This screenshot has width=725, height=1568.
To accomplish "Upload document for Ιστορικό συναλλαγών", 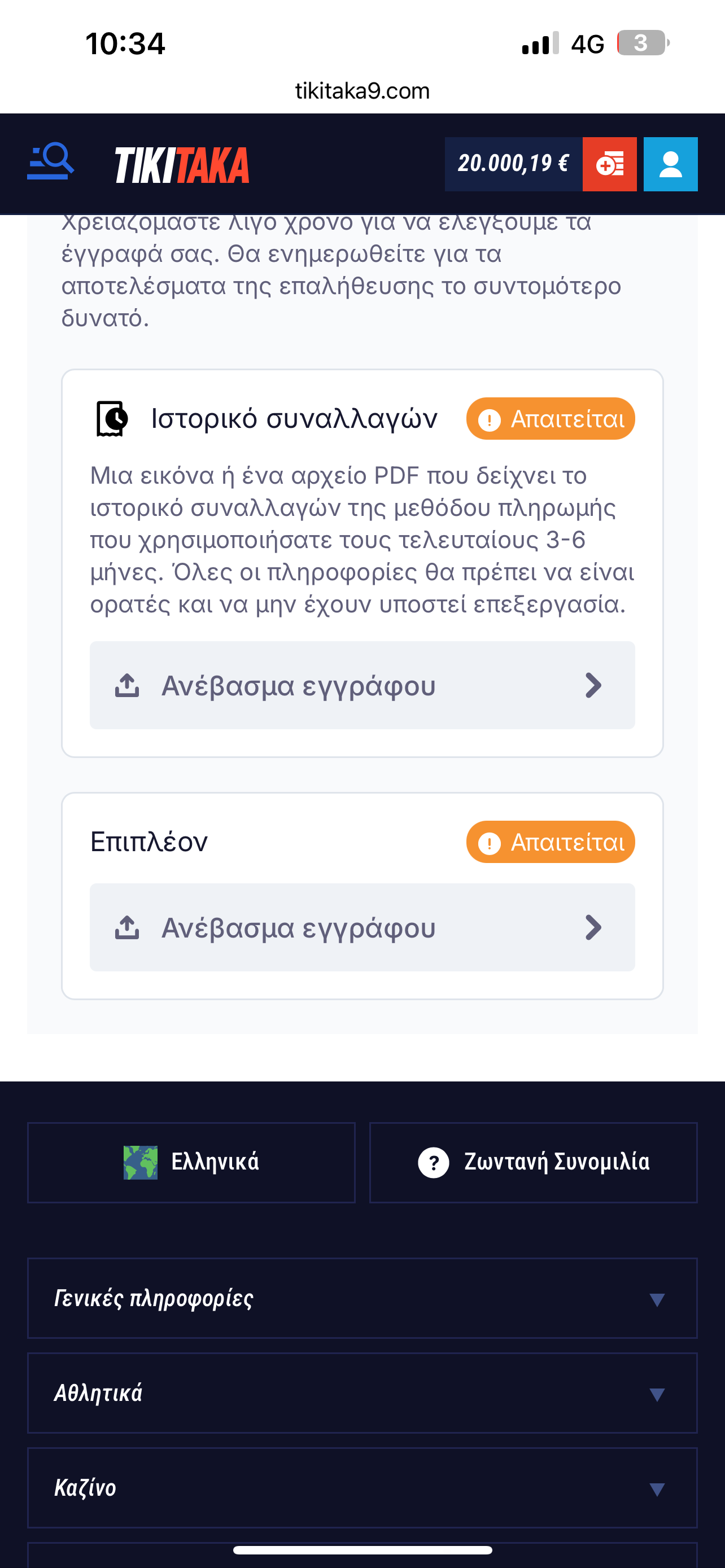I will [362, 685].
